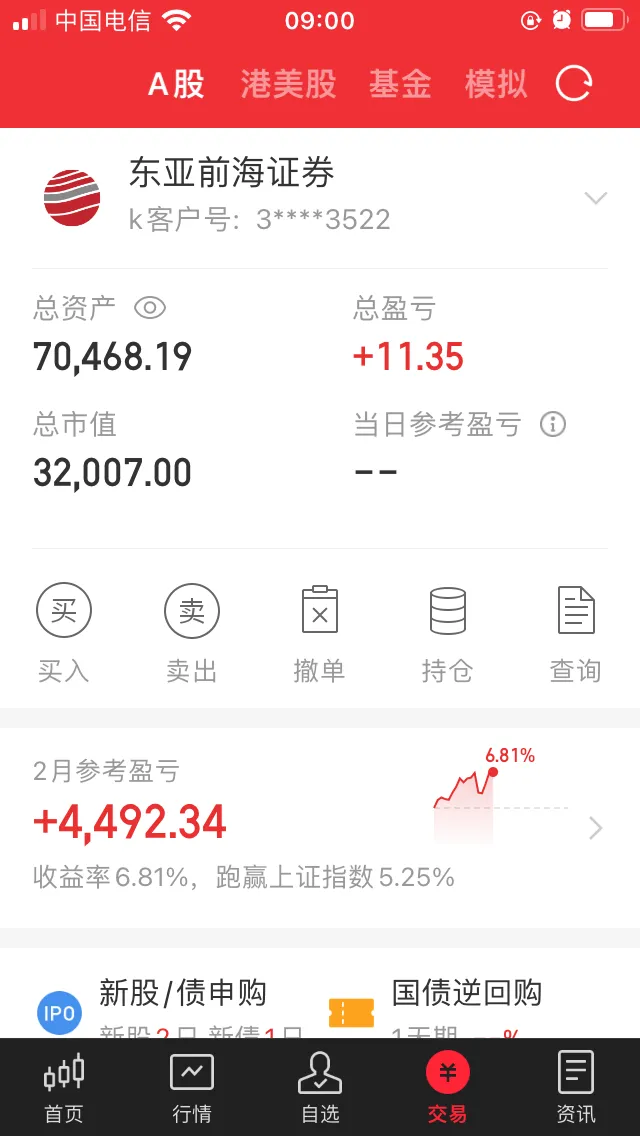This screenshot has width=640, height=1136.
Task: Switch to the 模拟 tab
Action: pos(496,84)
